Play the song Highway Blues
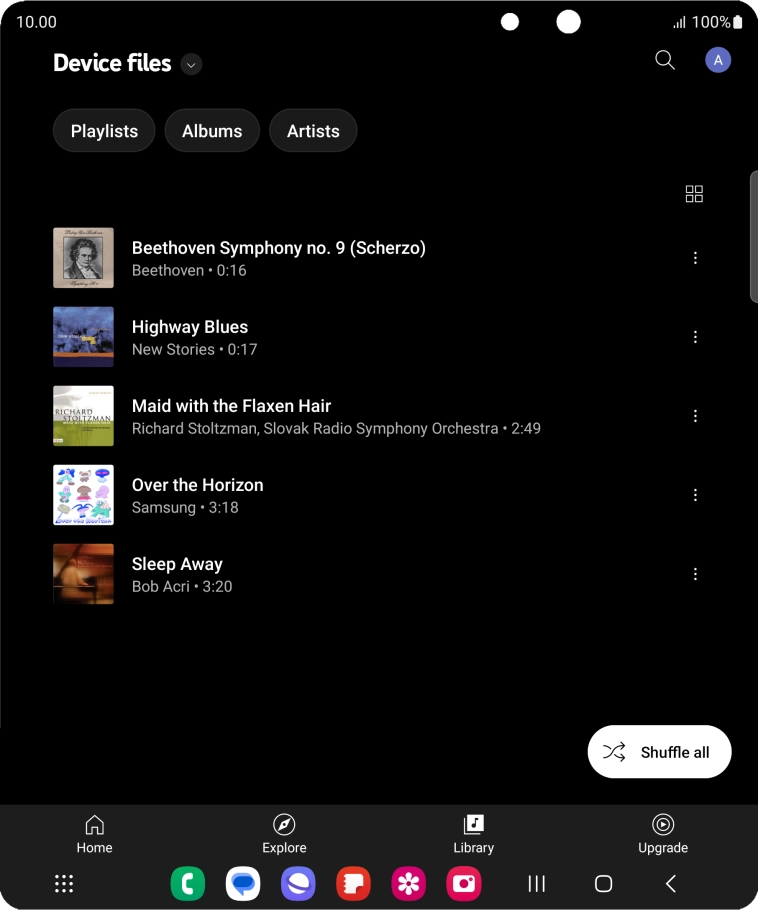Screen dimensions: 758x910 190,337
